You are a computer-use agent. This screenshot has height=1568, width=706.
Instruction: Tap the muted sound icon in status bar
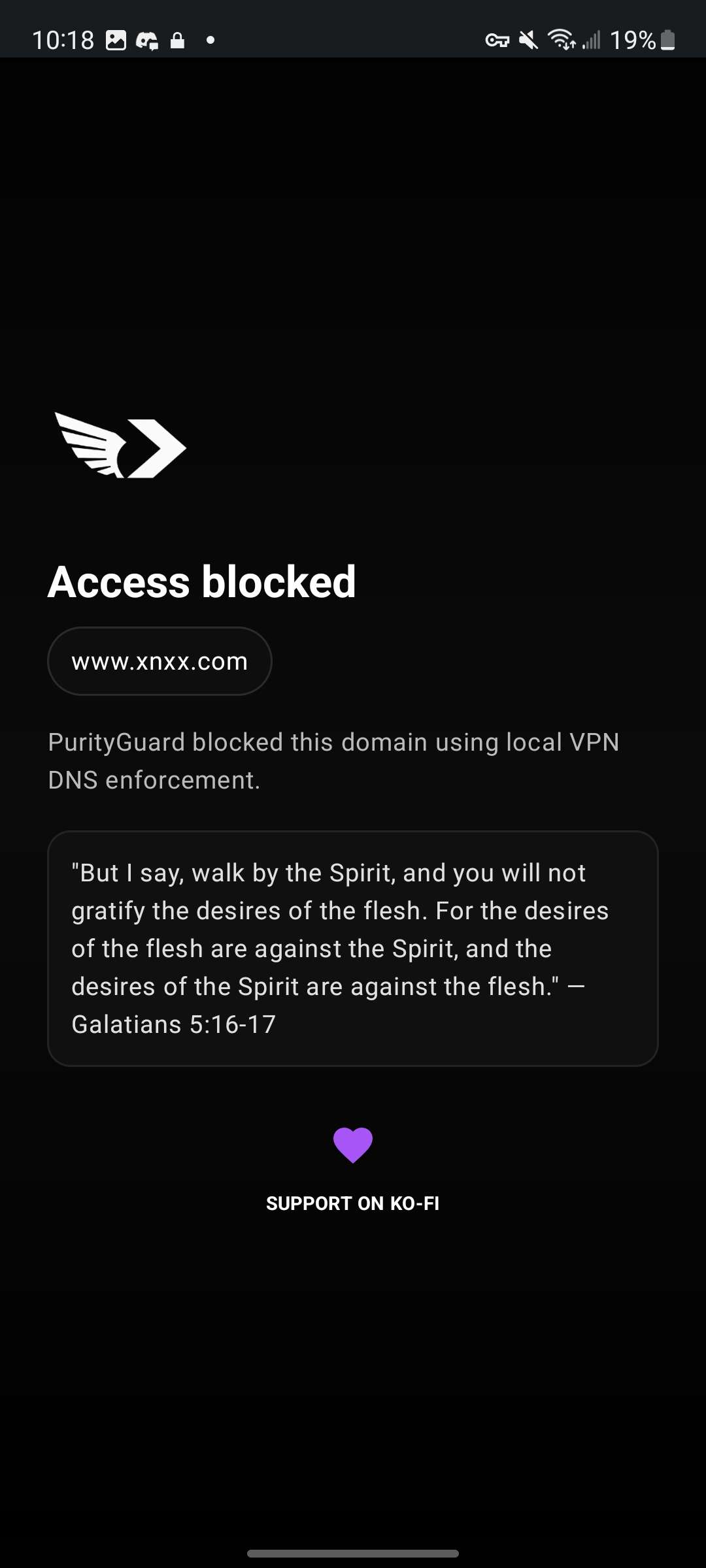527,41
